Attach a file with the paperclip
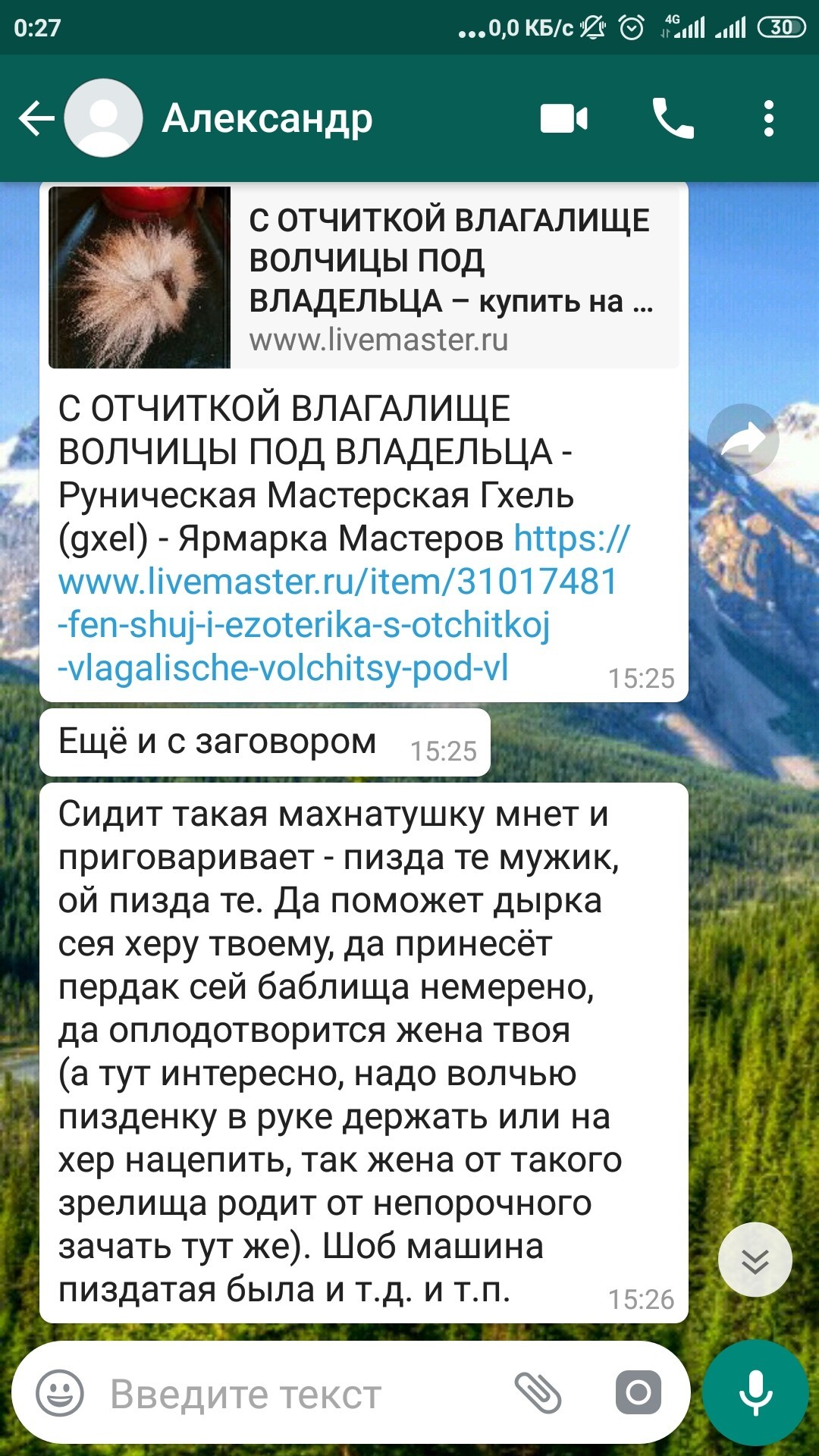The image size is (819, 1456). click(x=537, y=1393)
